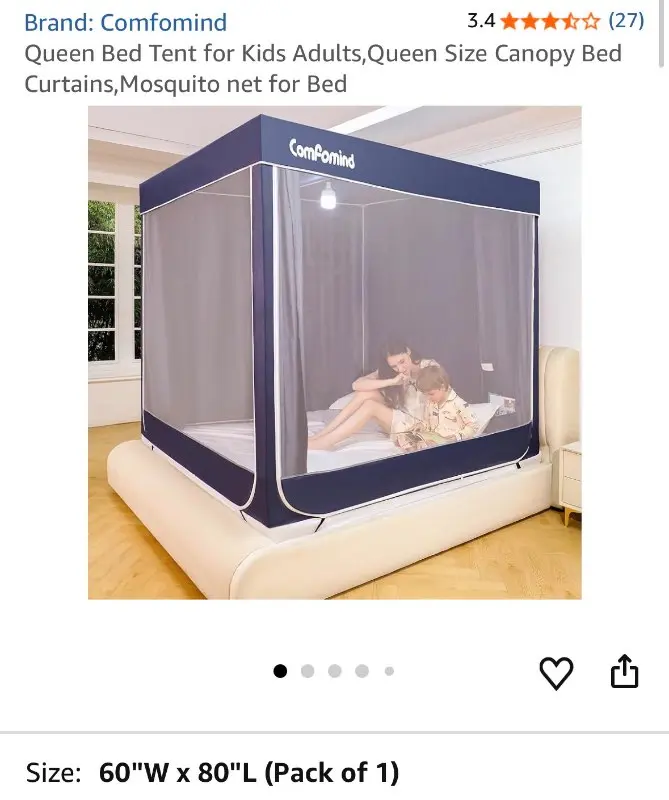The image size is (669, 800).
Task: Jump to second image via page dot
Action: pyautogui.click(x=307, y=671)
